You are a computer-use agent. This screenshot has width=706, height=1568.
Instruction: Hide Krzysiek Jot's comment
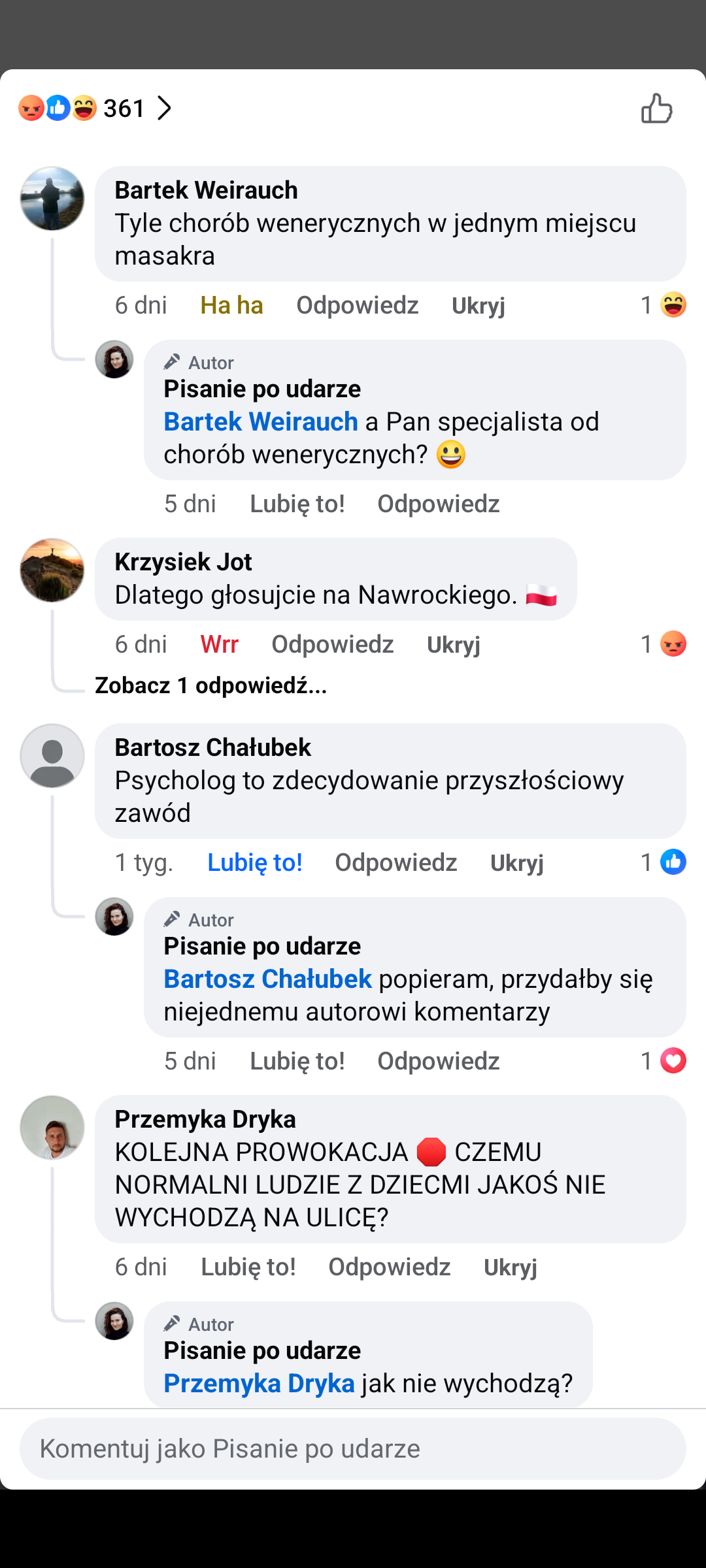click(453, 645)
